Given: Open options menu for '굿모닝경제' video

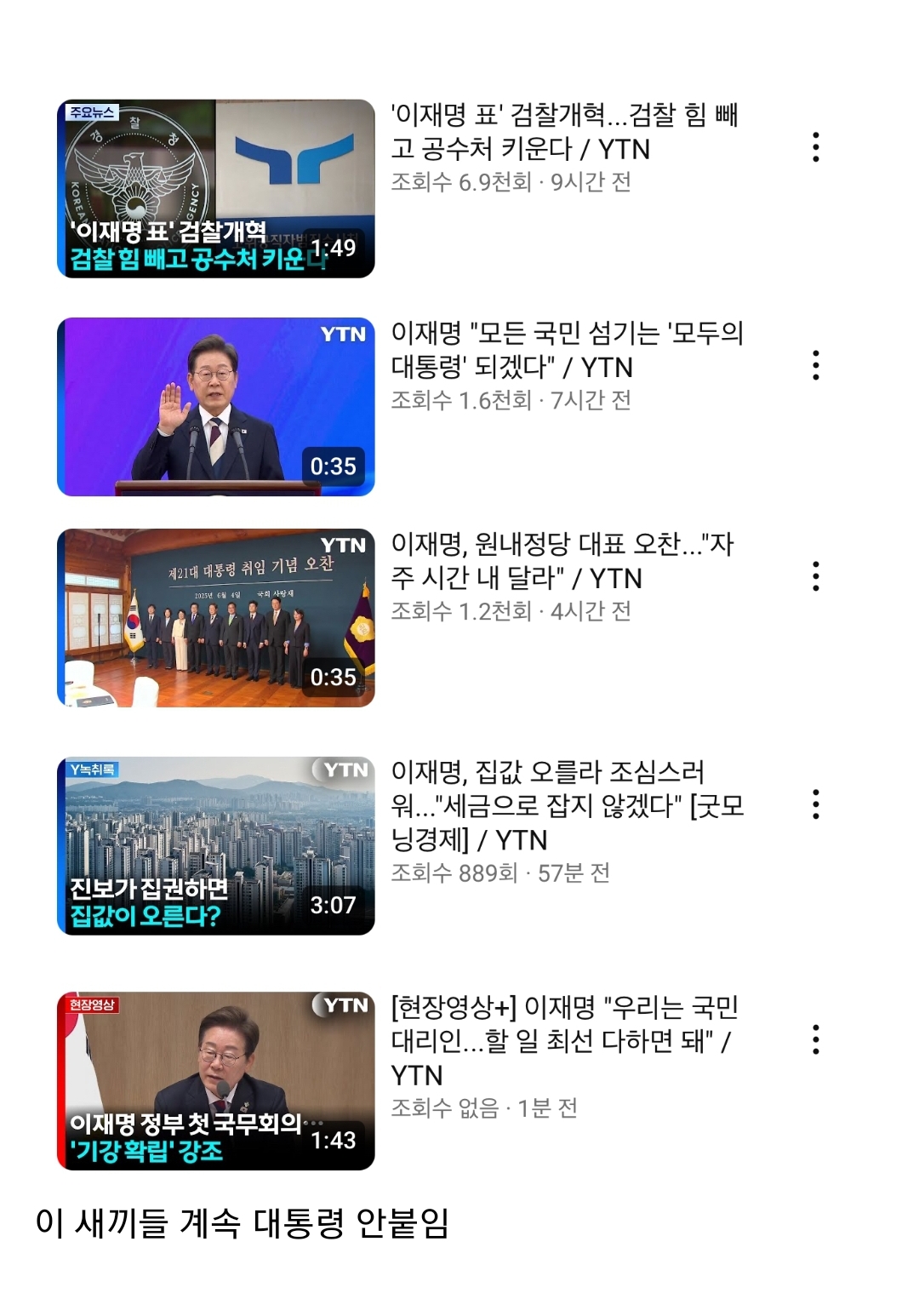Looking at the screenshot, I should click(818, 800).
